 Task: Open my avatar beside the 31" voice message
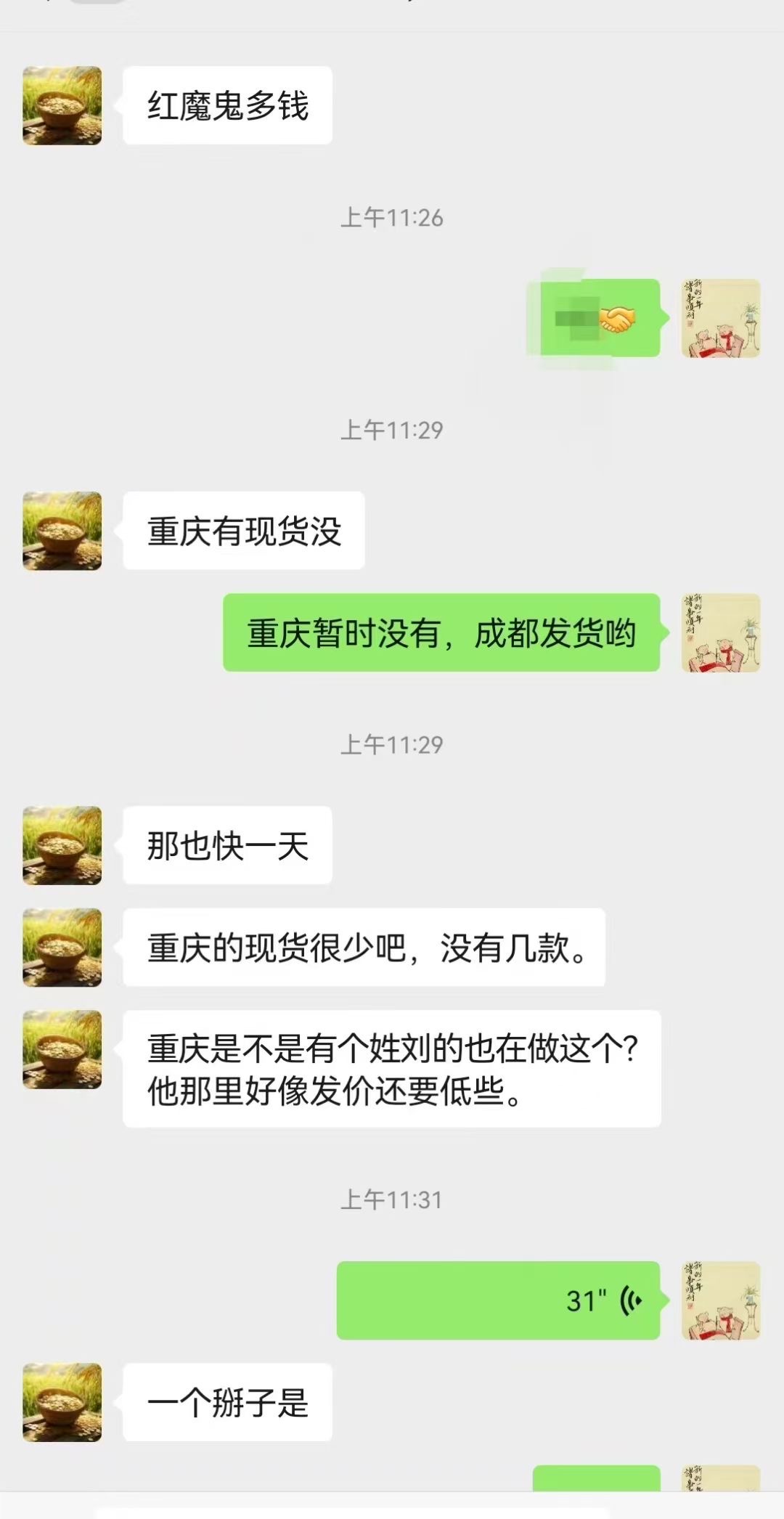coord(721,1300)
